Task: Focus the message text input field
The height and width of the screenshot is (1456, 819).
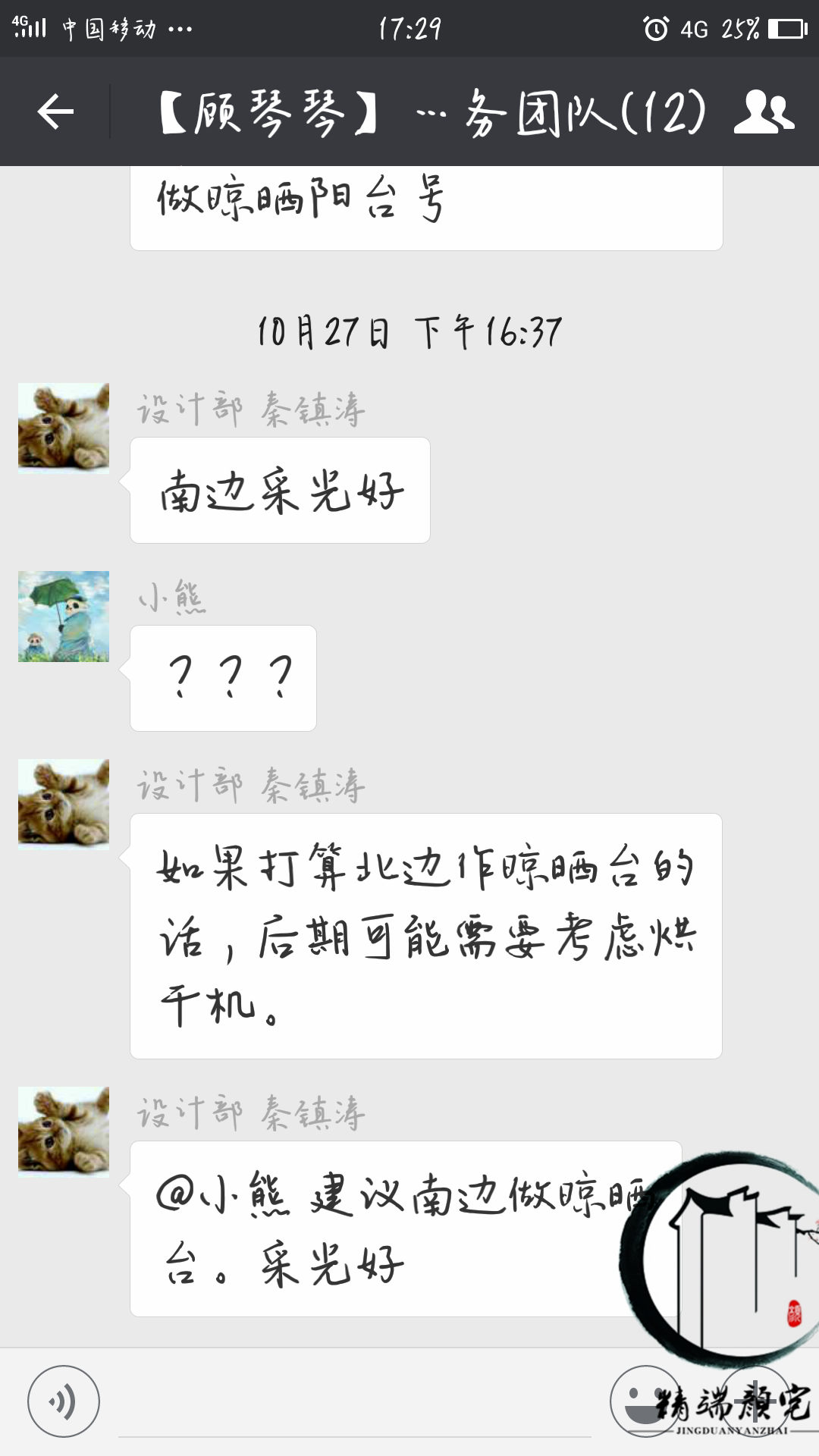Action: (354, 1403)
